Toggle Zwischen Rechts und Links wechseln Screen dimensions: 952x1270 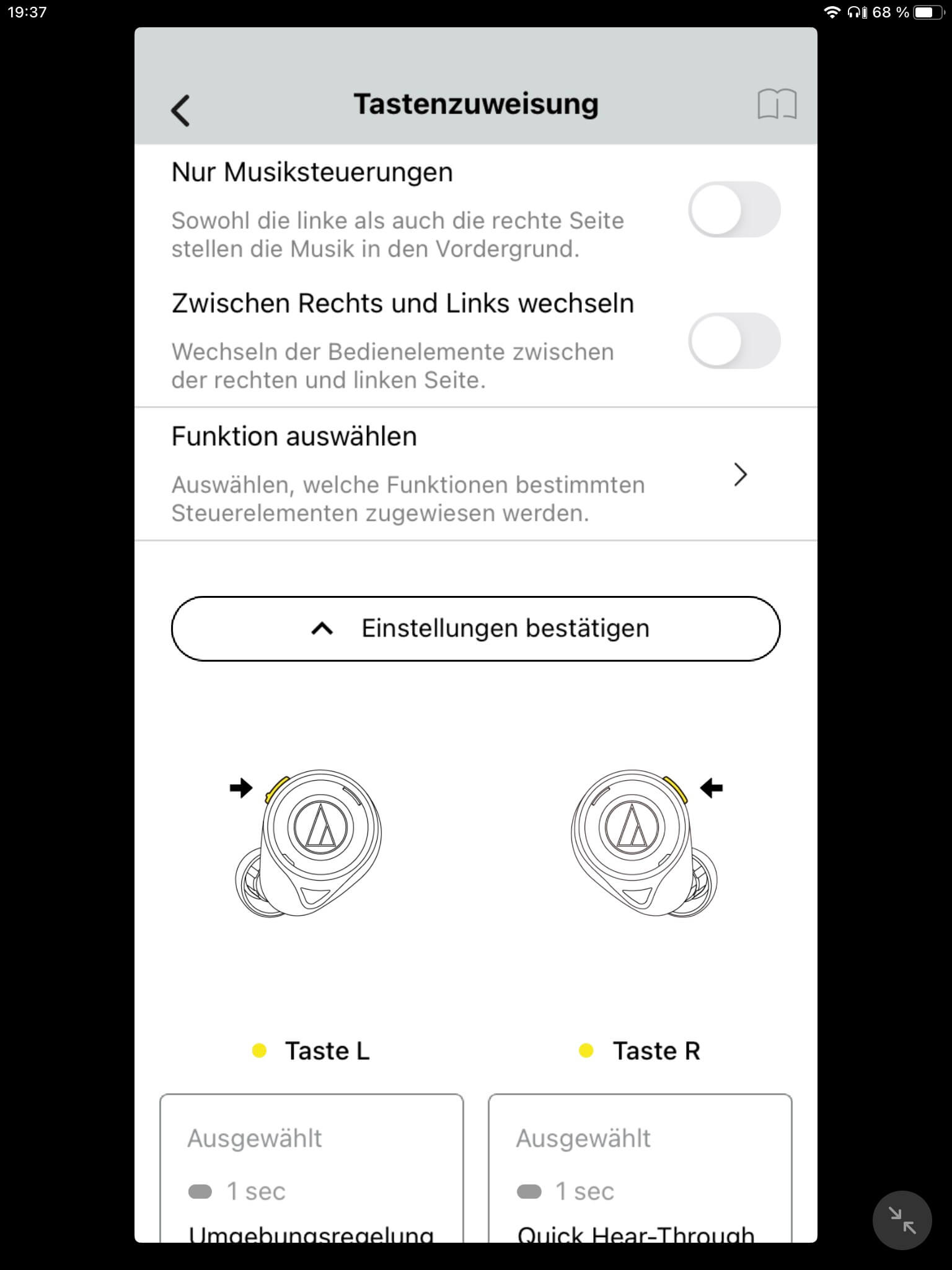[x=734, y=341]
